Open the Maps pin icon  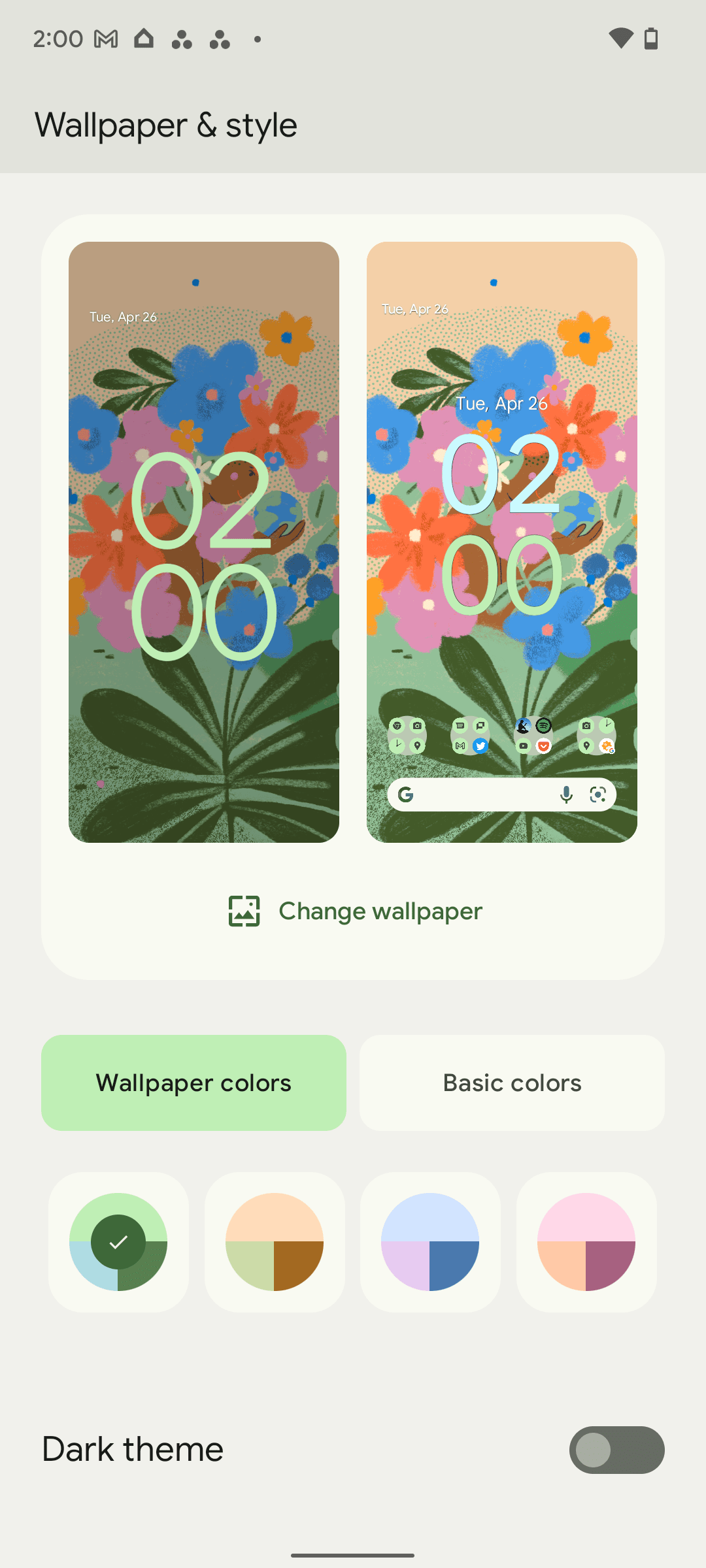418,745
